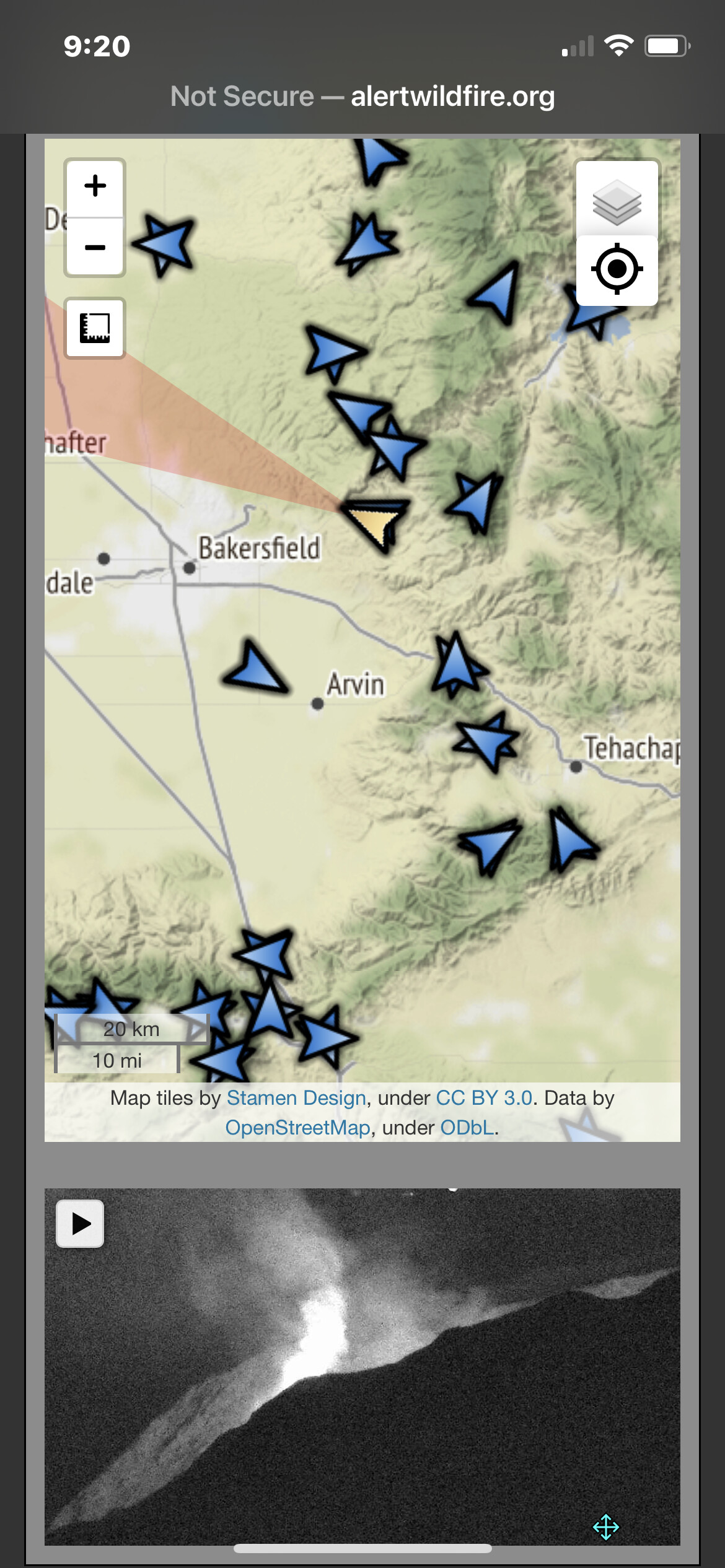The height and width of the screenshot is (1568, 725).
Task: Open the ODbL license link
Action: pos(467,1128)
